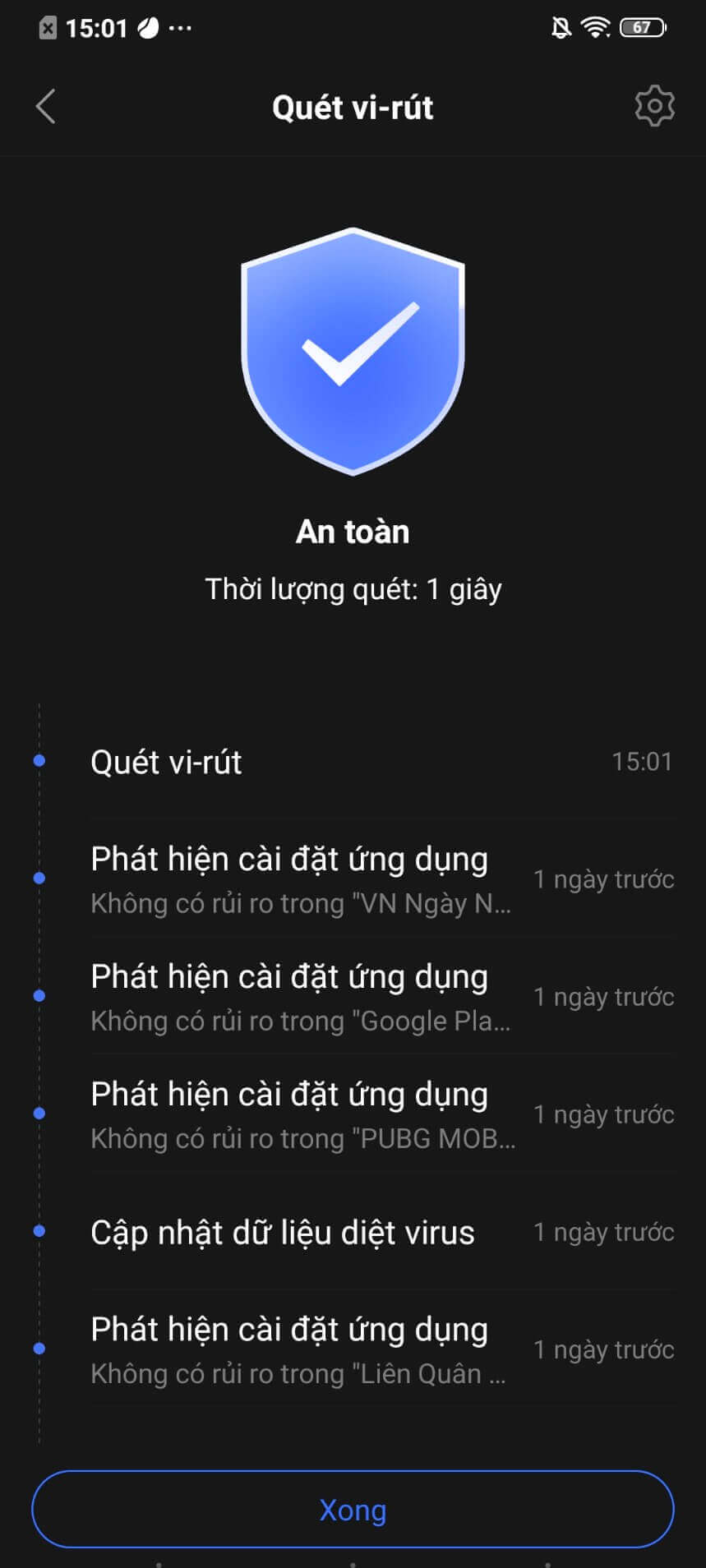Open the VN Ngày N... install detection entry
Image resolution: width=706 pixels, height=1568 pixels.
click(x=381, y=879)
